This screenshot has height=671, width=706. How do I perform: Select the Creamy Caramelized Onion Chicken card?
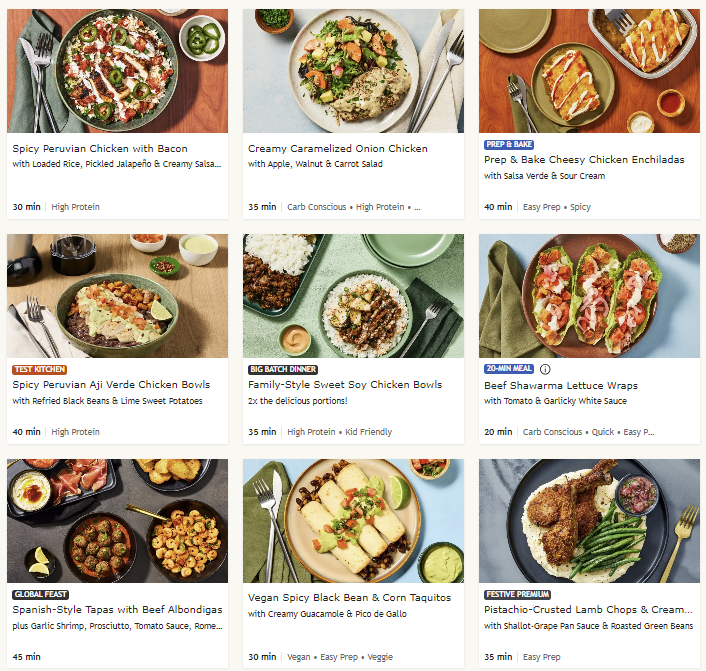click(x=337, y=148)
